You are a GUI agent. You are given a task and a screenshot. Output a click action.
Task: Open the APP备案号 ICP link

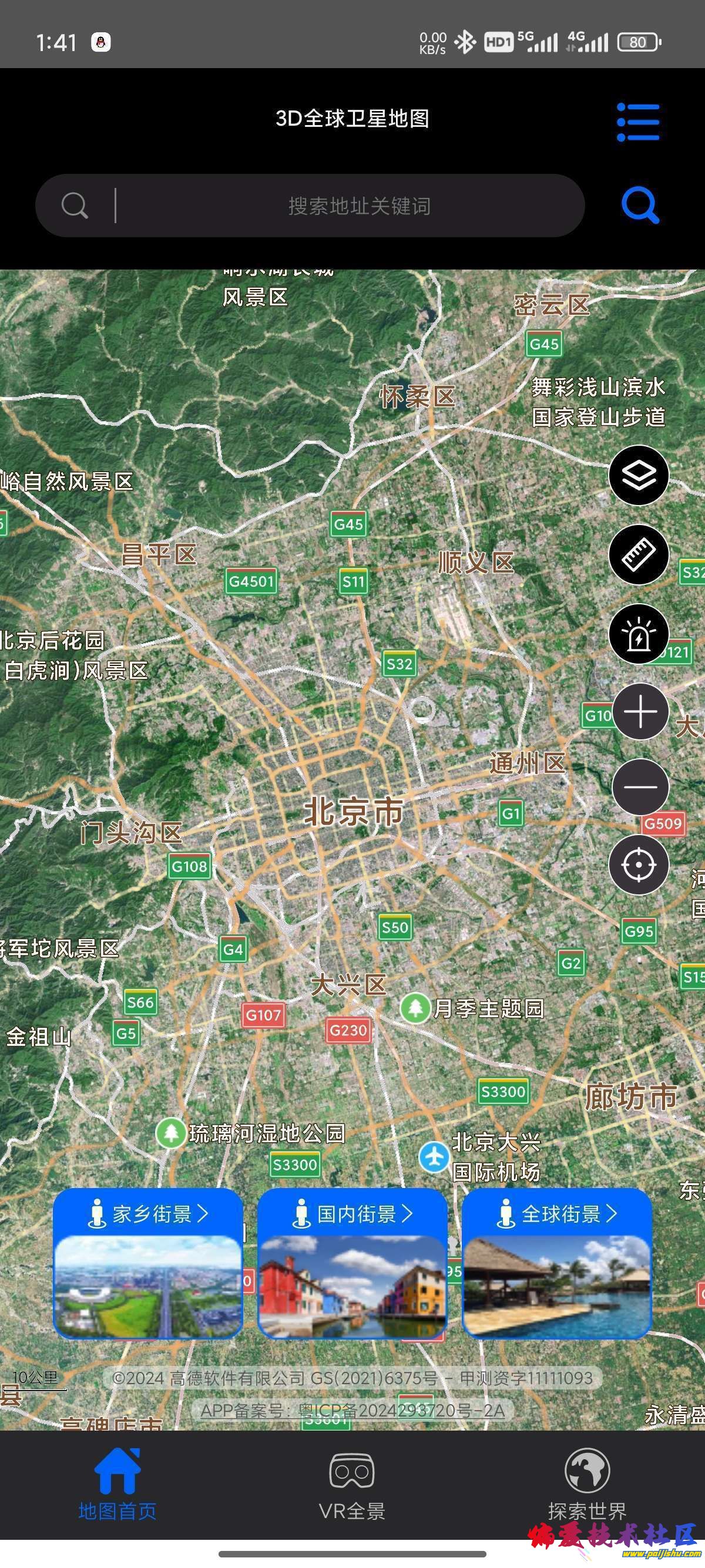coord(352,1411)
